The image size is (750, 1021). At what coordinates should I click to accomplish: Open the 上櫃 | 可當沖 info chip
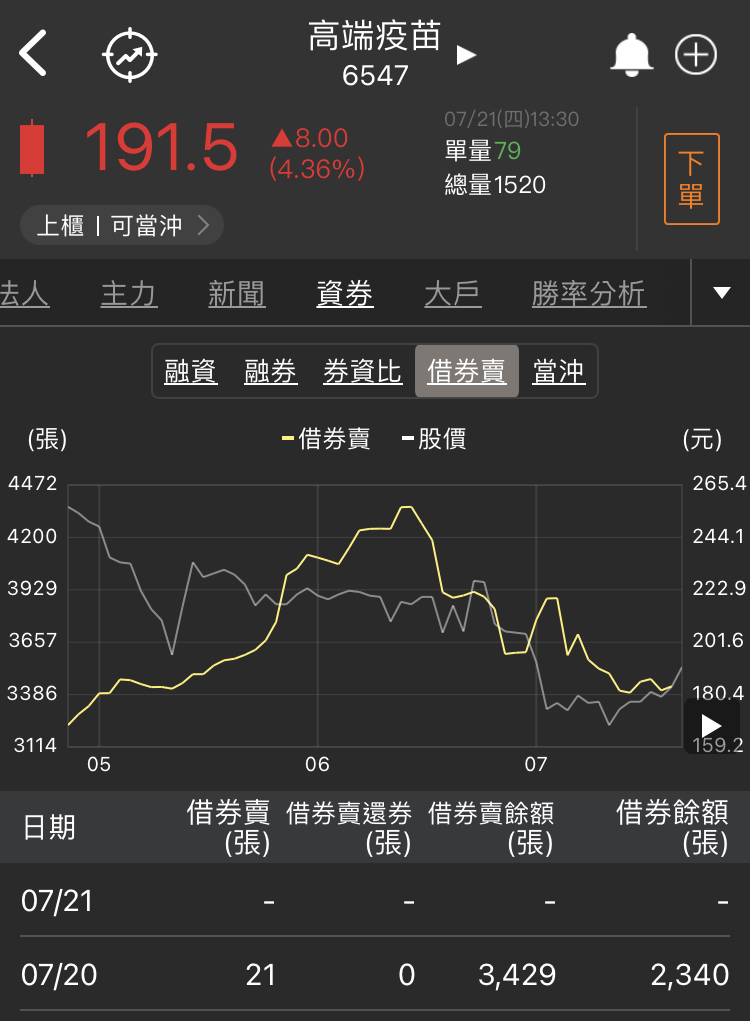click(121, 225)
